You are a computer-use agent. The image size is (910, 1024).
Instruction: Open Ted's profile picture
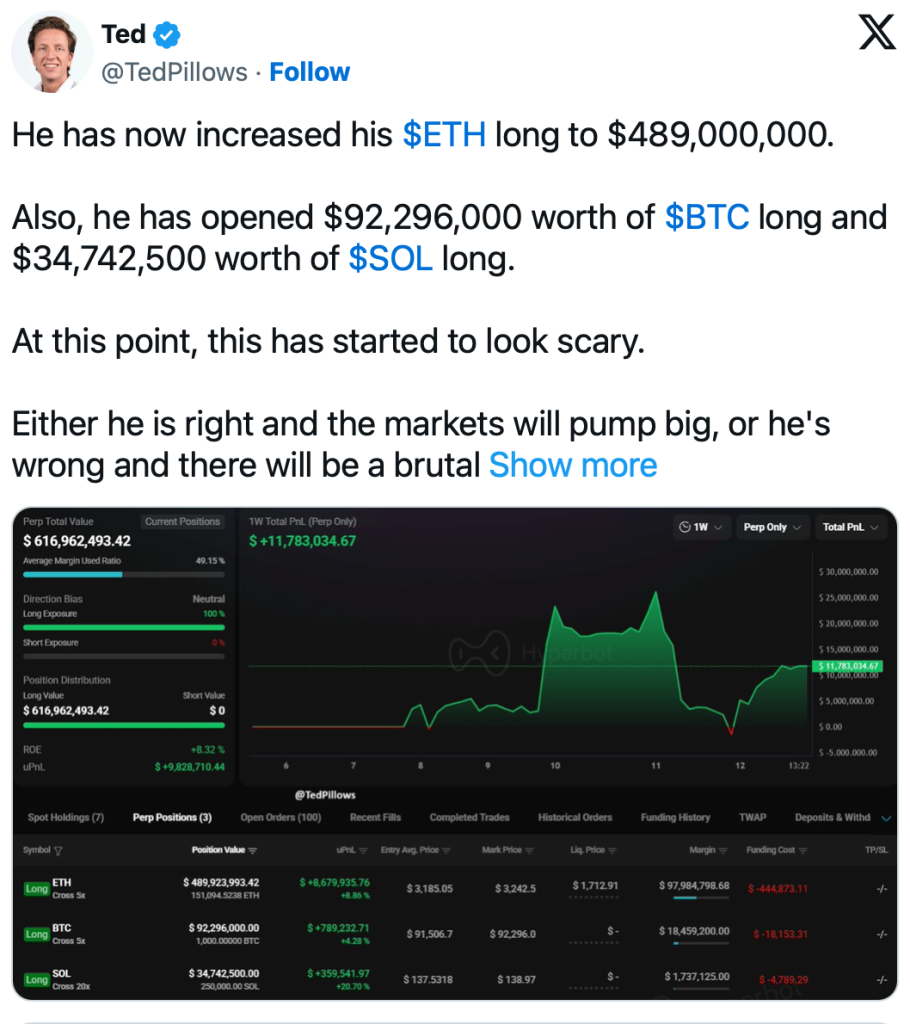52,52
